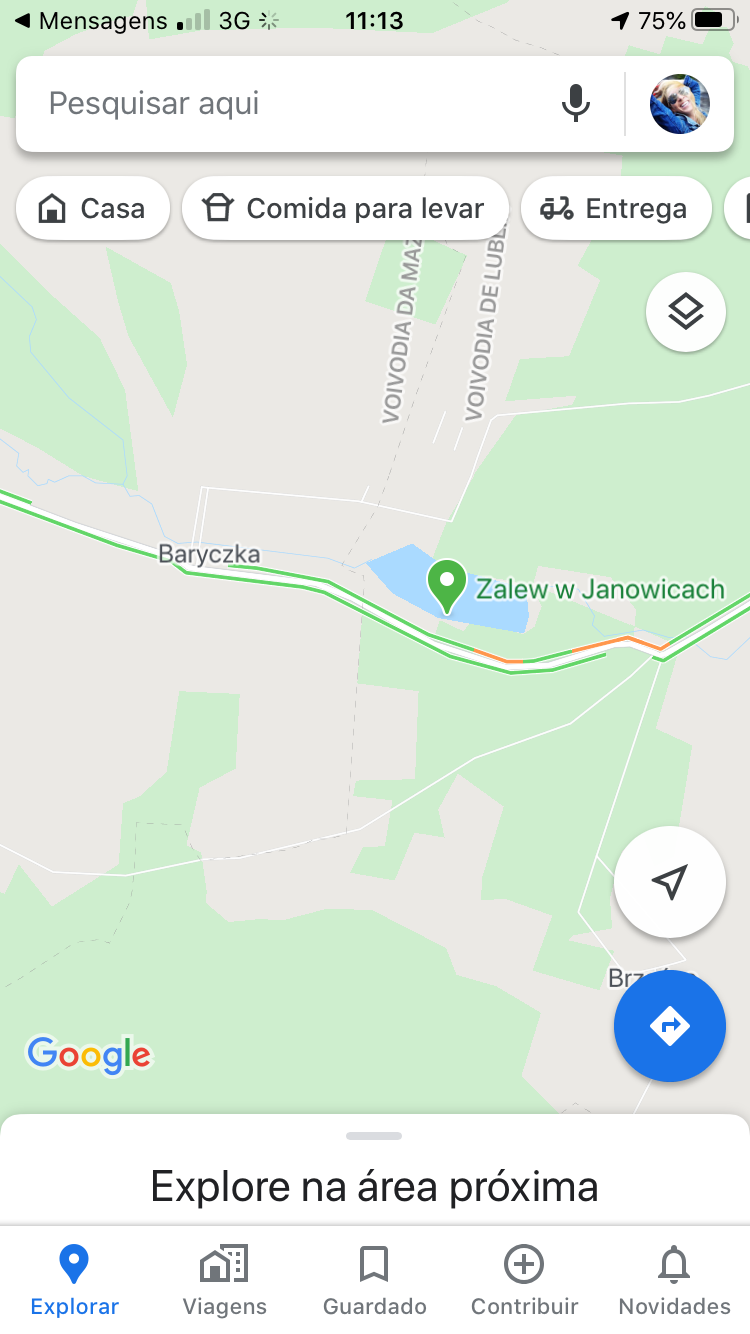Screen dimensions: 750x1334
Task: Open the blue directions button
Action: [669, 1025]
